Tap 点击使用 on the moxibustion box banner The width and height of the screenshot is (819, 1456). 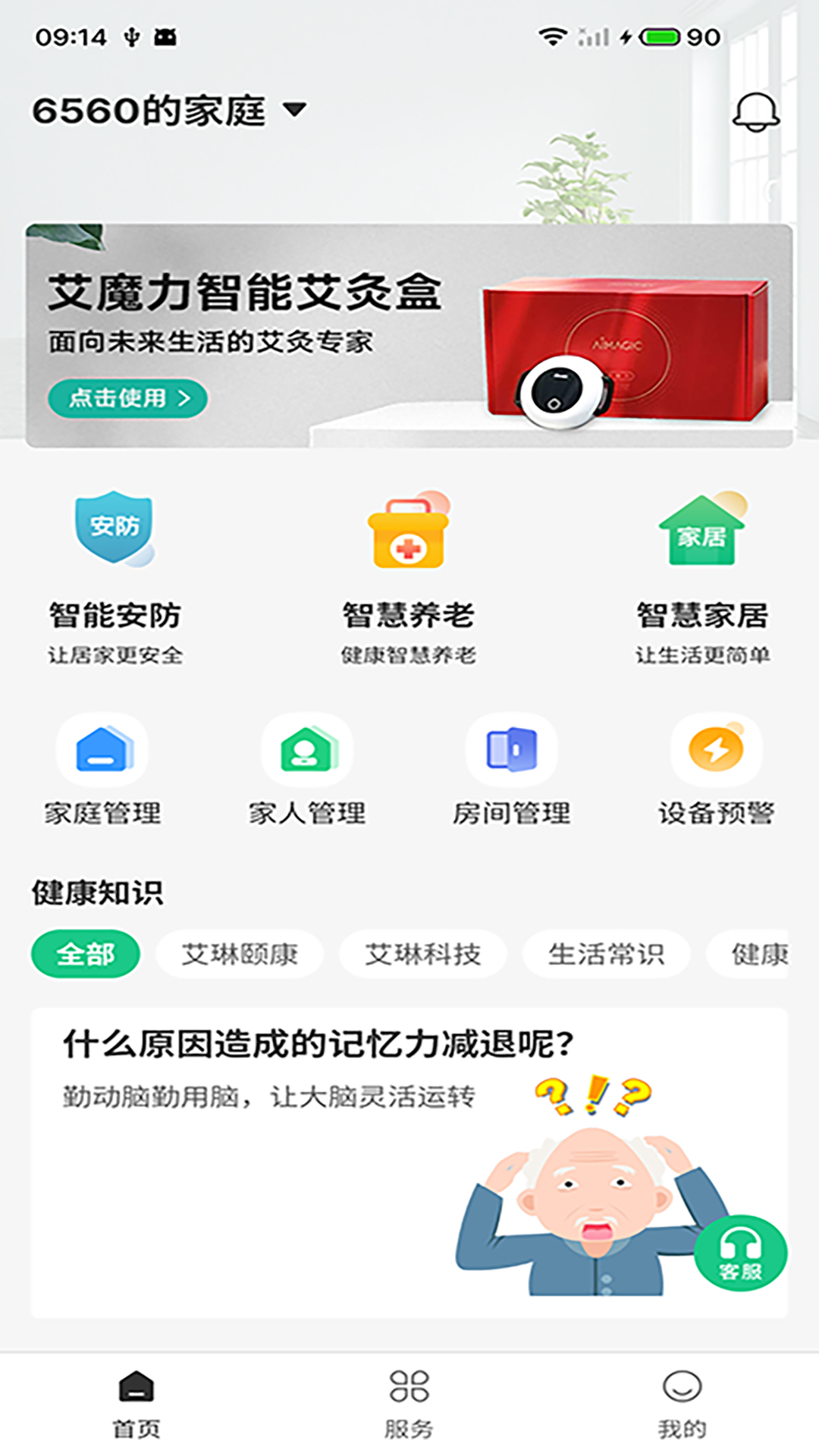pos(127,398)
